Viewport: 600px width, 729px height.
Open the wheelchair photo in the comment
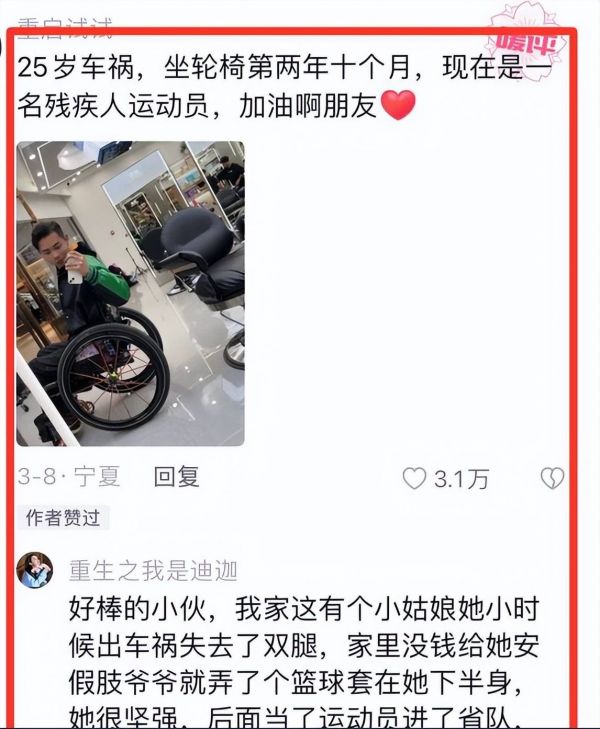tap(130, 293)
